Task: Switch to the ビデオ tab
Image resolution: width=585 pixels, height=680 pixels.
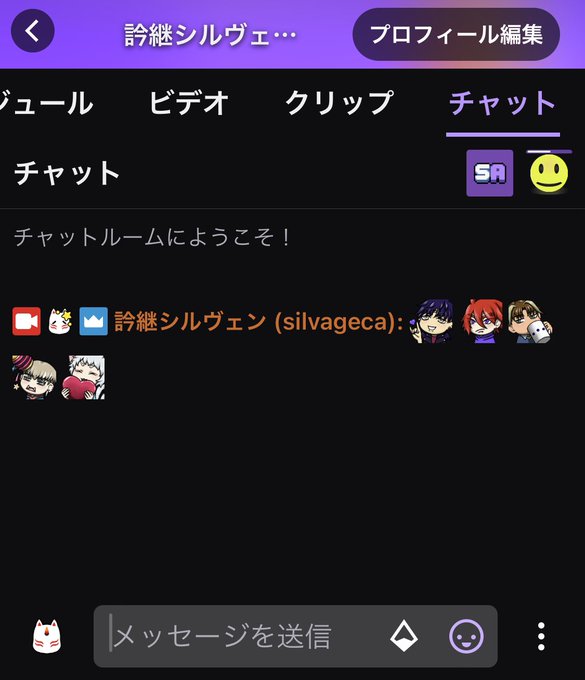Action: 189,103
